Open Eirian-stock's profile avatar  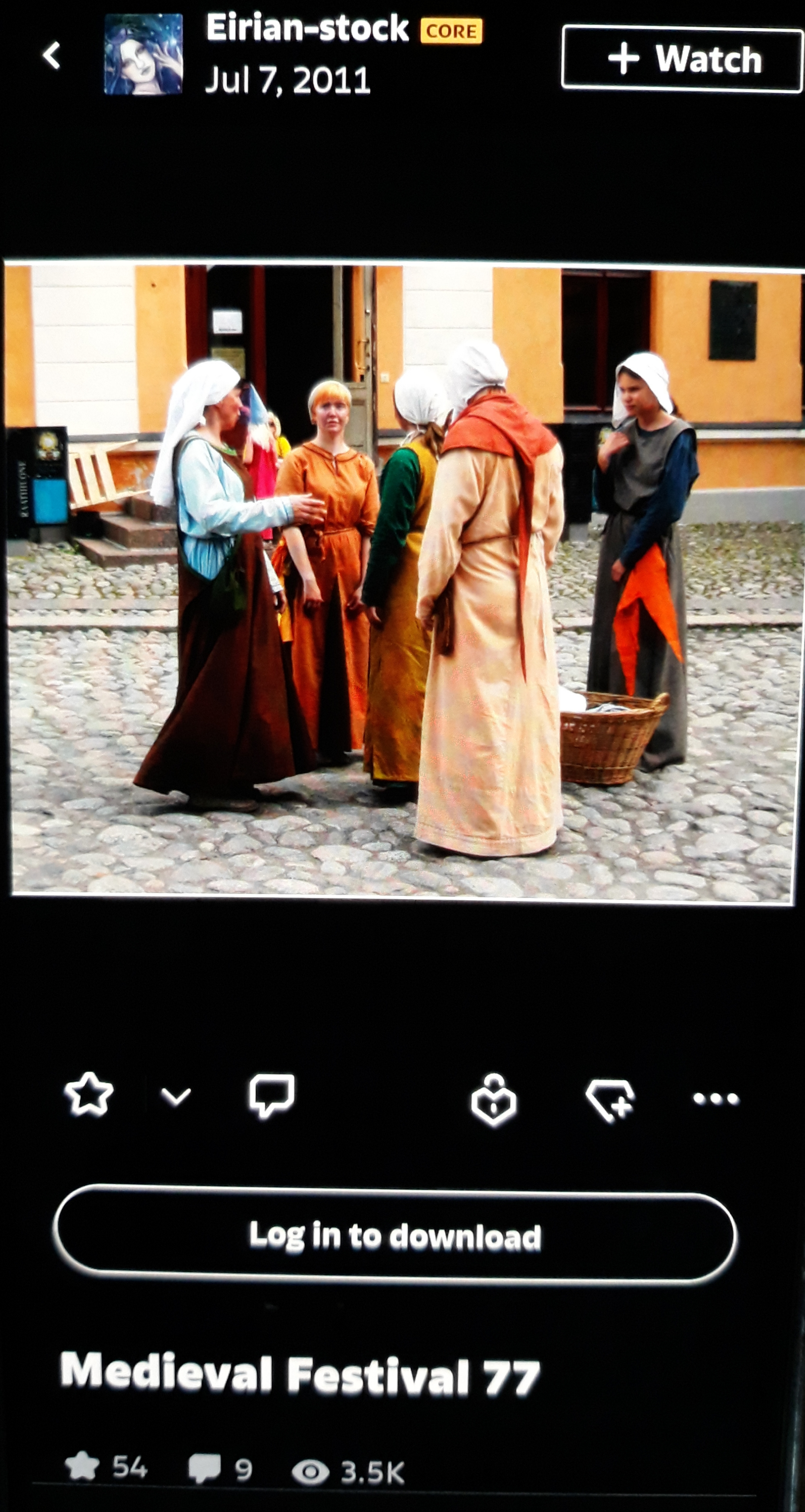point(143,54)
